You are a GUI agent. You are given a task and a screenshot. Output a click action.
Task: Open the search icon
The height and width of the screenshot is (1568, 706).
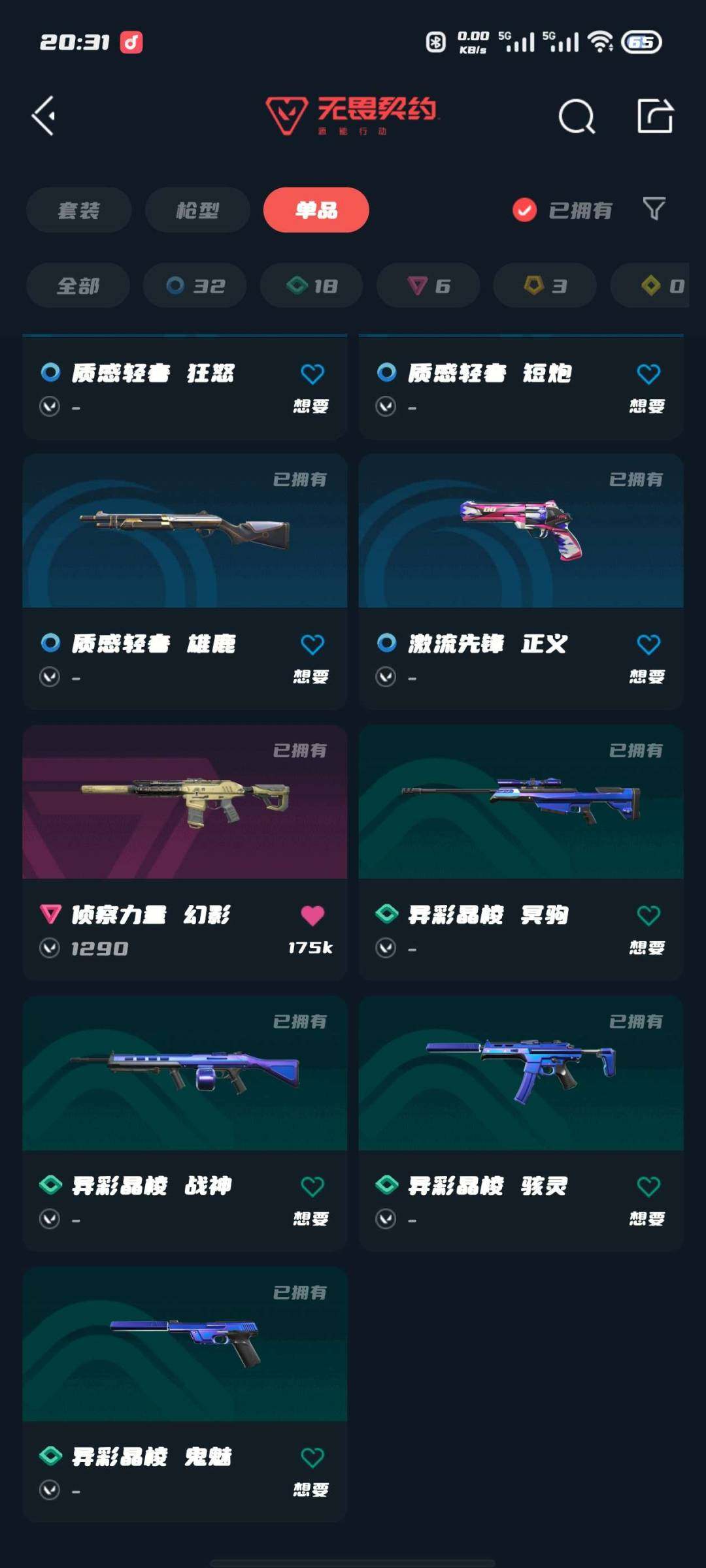577,117
